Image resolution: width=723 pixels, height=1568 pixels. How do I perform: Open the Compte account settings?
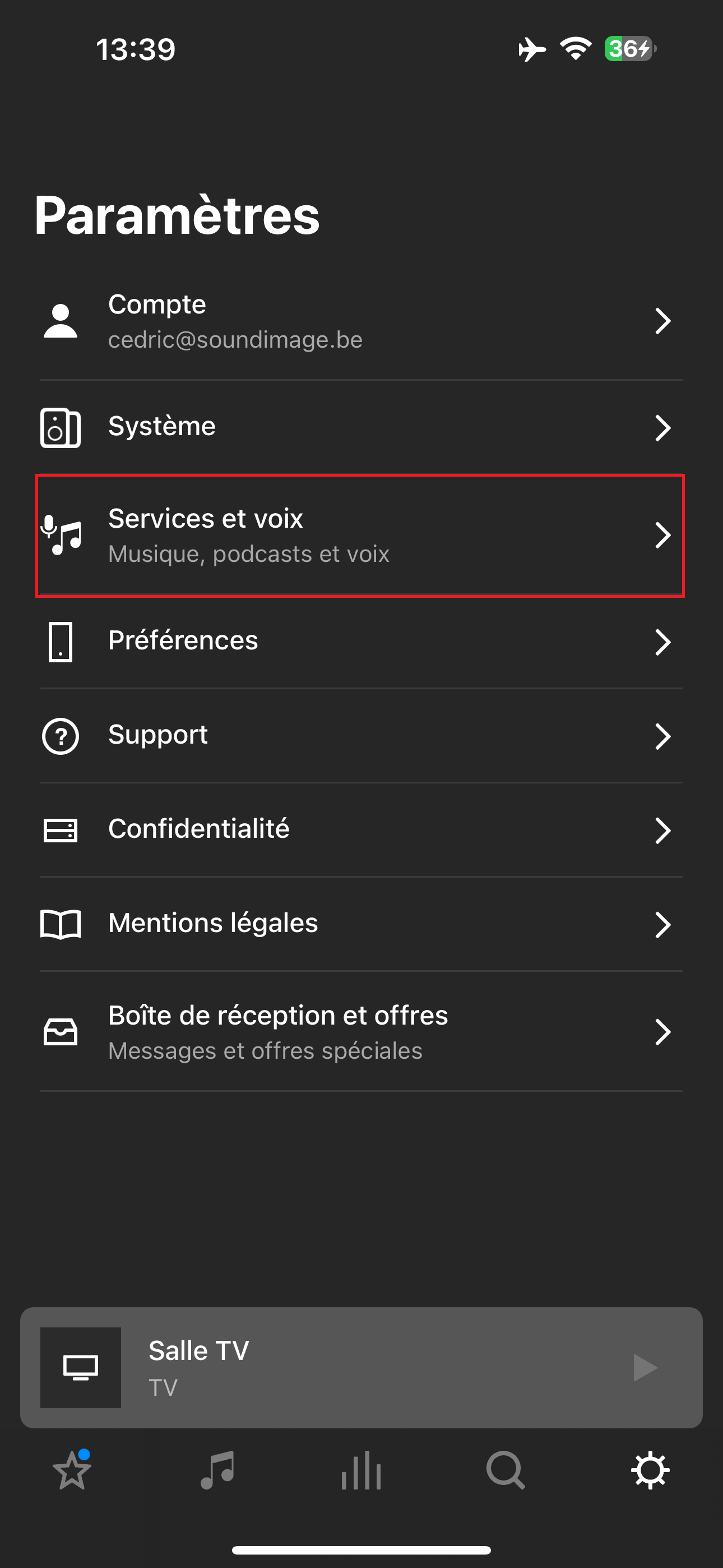pyautogui.click(x=361, y=321)
